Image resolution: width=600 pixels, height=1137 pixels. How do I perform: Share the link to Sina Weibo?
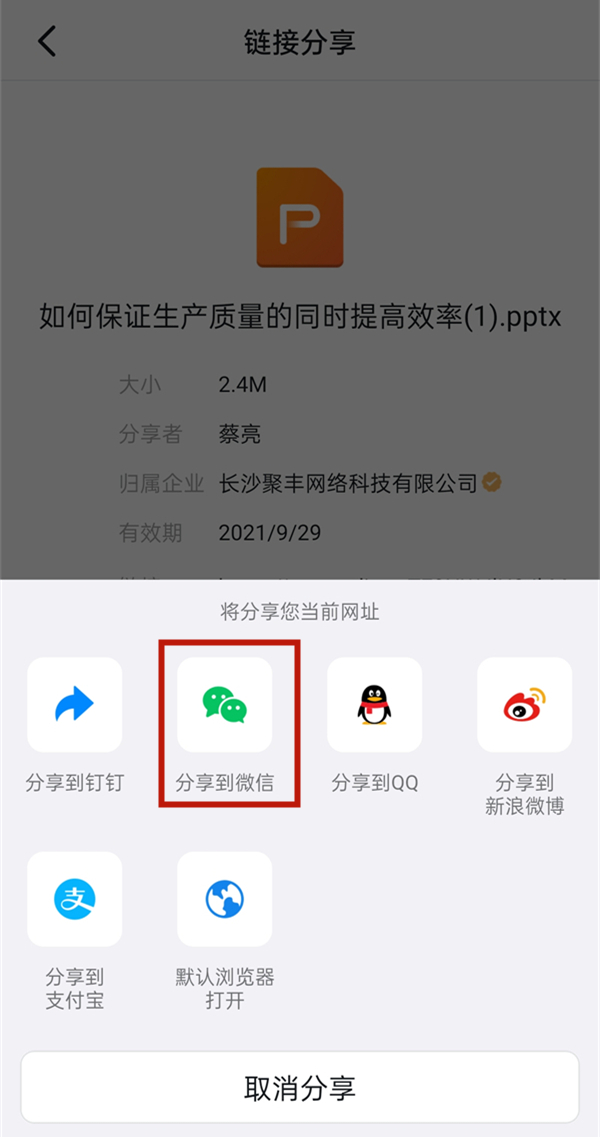click(x=525, y=705)
